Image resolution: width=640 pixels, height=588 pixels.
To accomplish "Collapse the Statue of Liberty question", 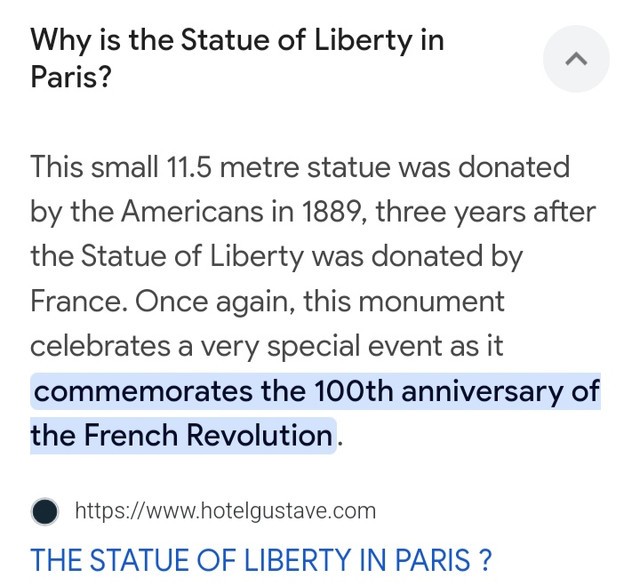I will click(x=576, y=59).
